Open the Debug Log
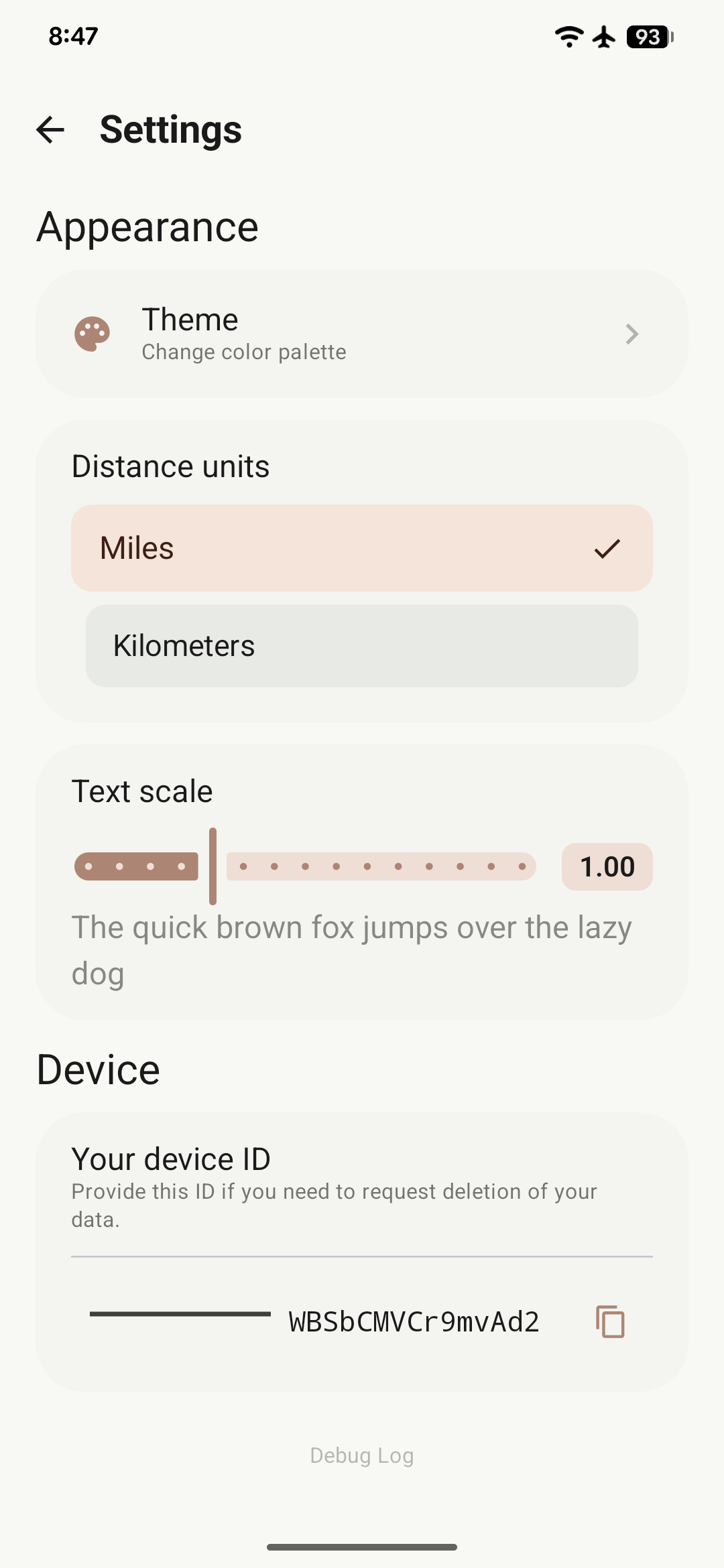Screen dimensions: 724x1568 [362, 1455]
